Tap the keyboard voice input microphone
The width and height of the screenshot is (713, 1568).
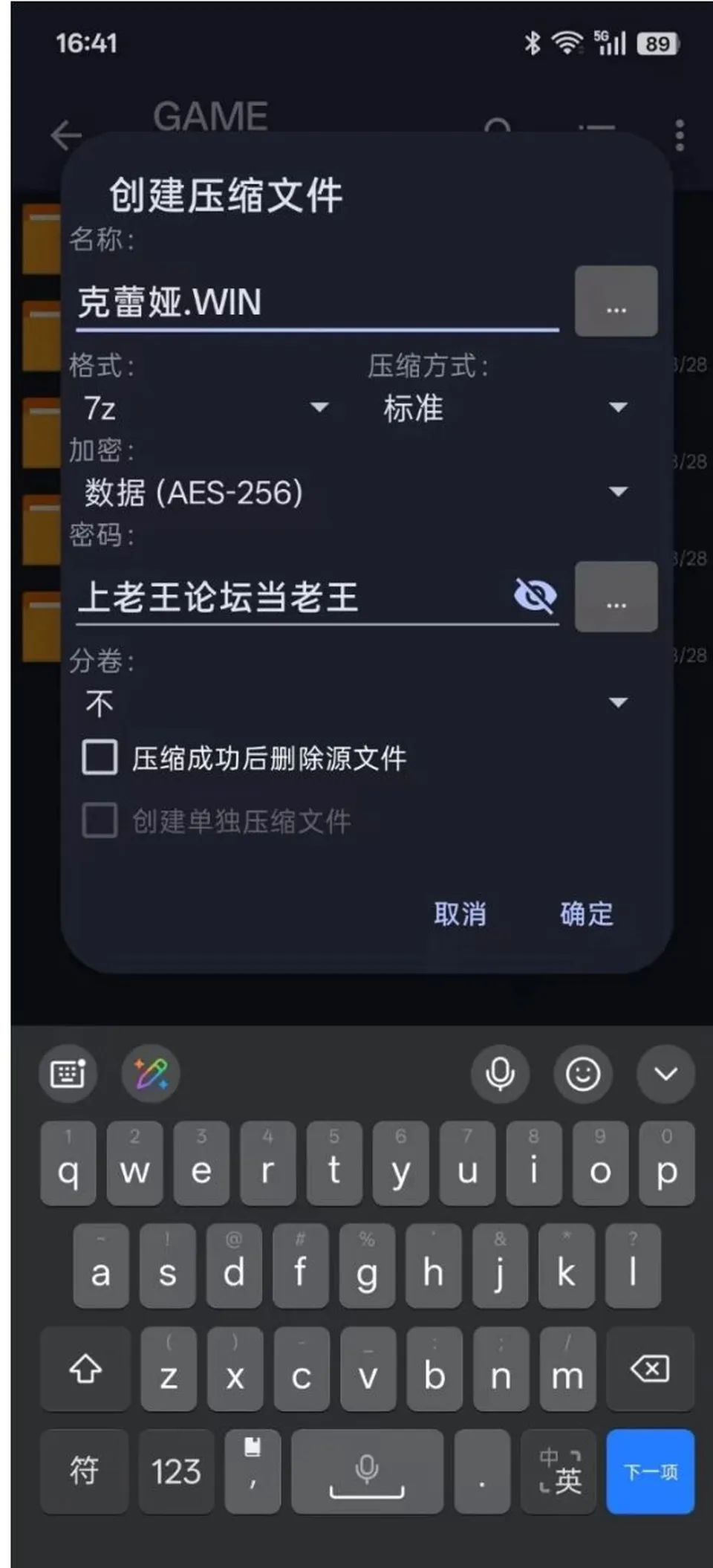click(x=500, y=1073)
